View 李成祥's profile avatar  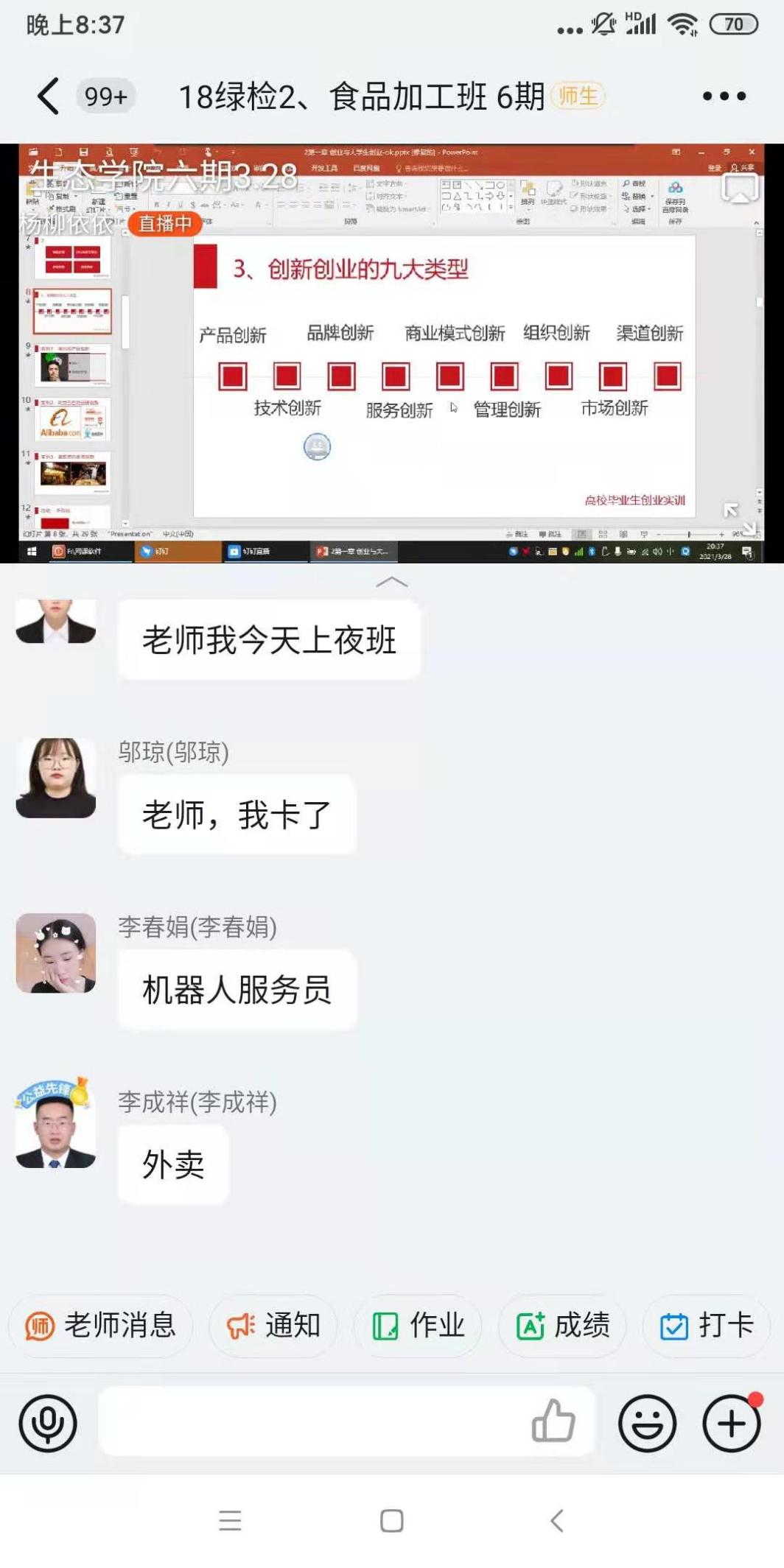click(x=56, y=1127)
